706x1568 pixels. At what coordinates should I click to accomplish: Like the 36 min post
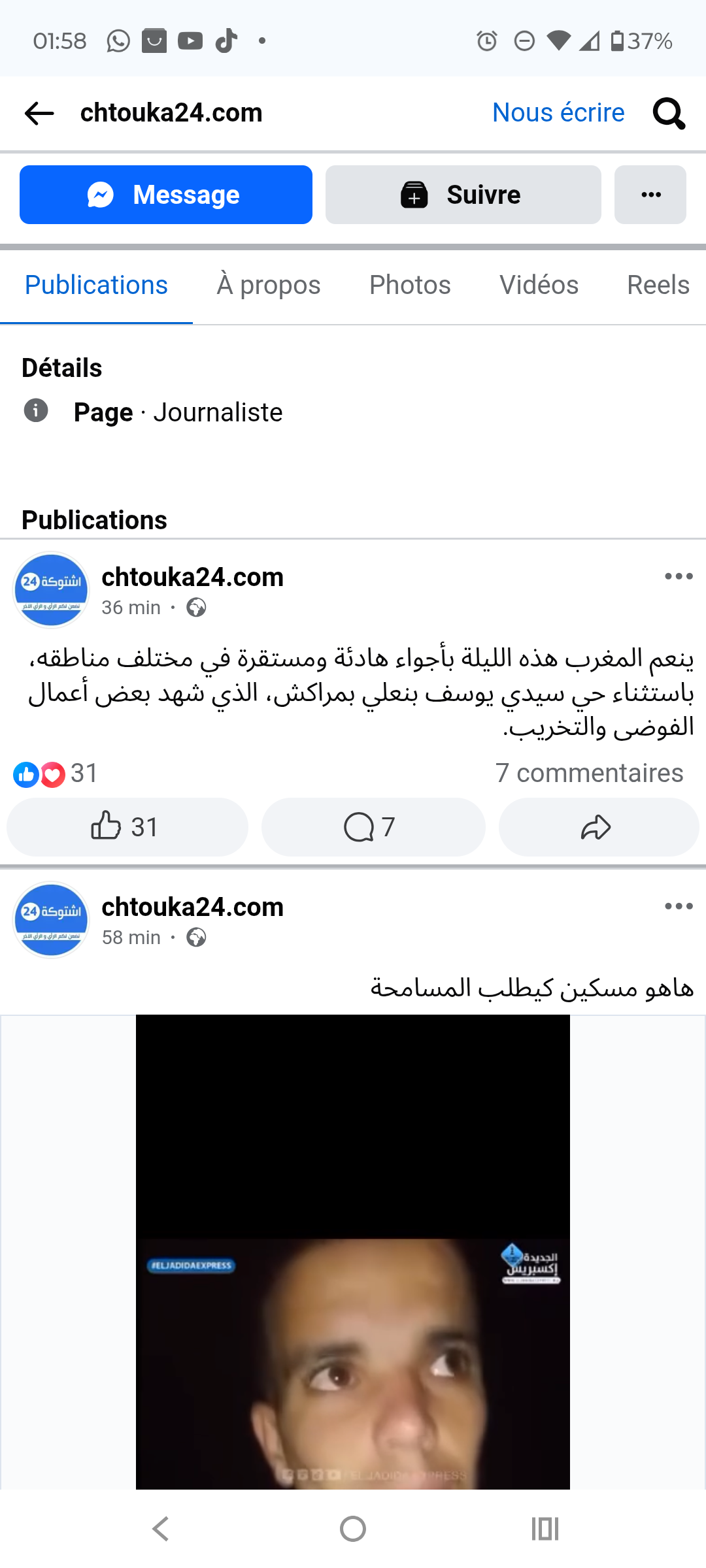[x=127, y=827]
